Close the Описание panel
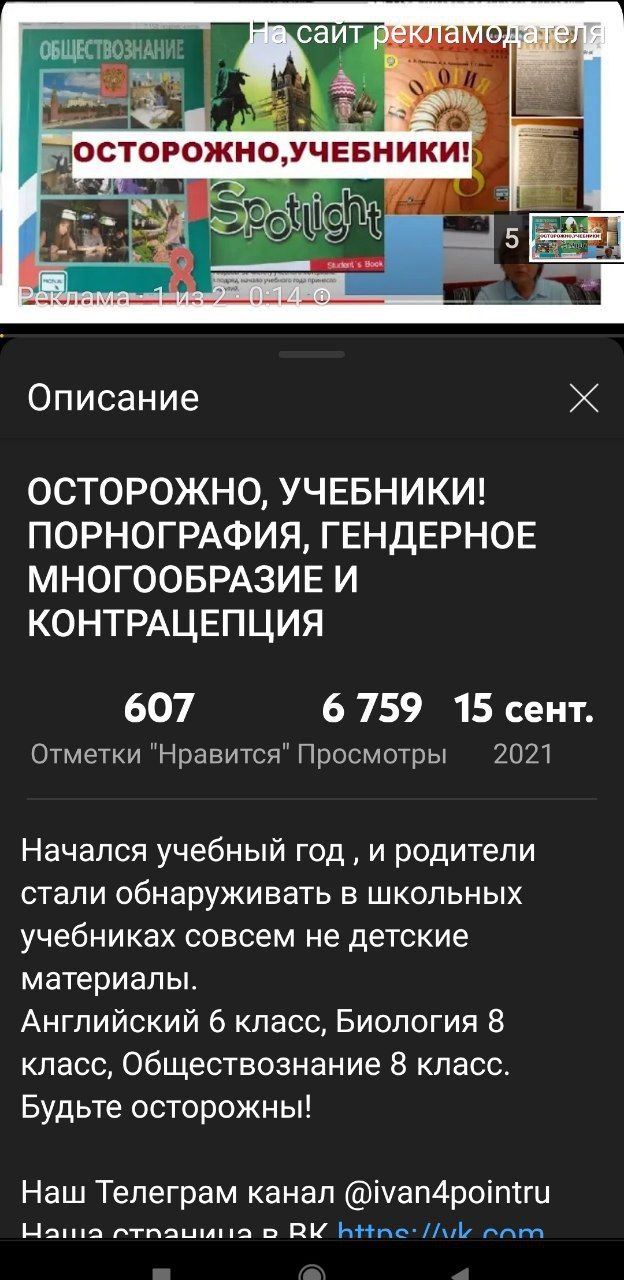This screenshot has width=624, height=1280. click(583, 398)
